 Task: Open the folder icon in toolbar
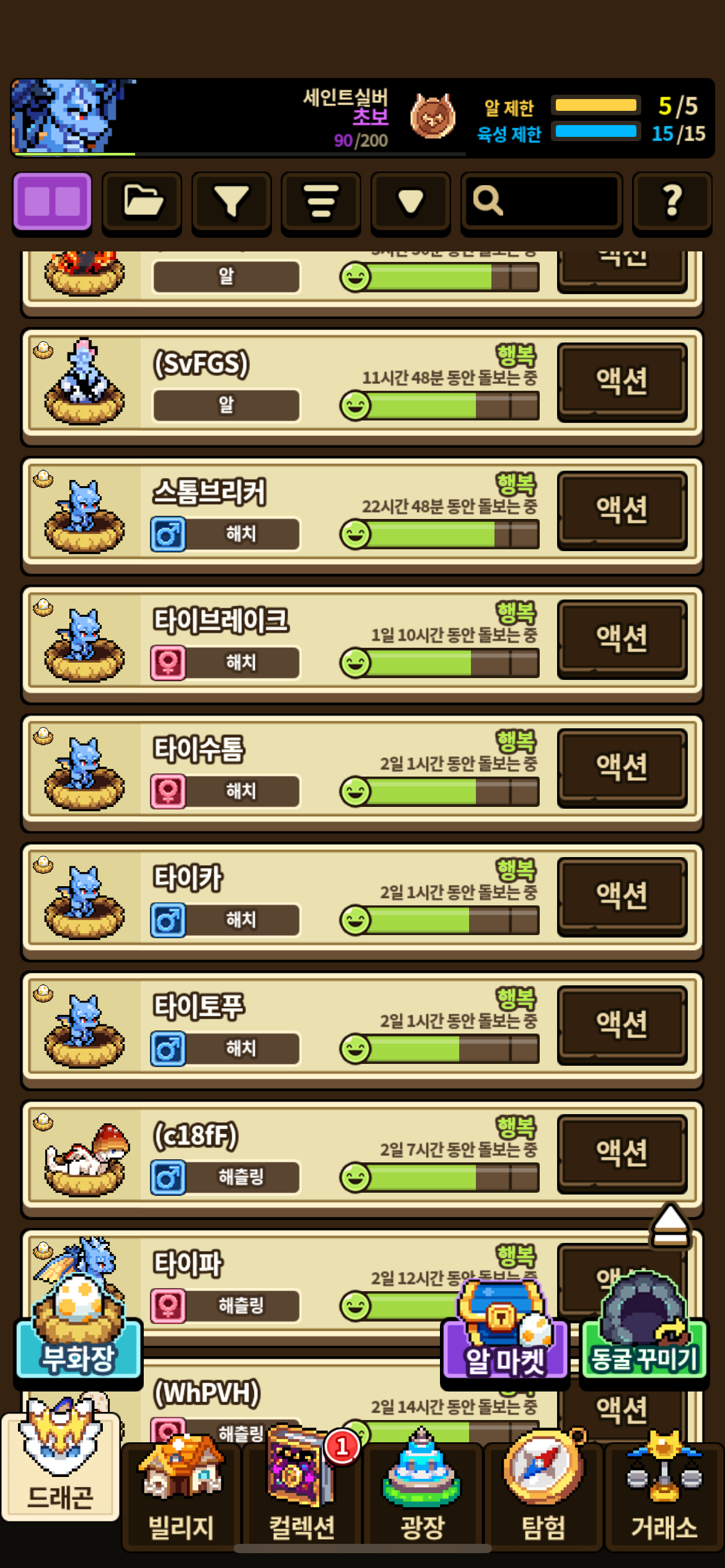142,202
